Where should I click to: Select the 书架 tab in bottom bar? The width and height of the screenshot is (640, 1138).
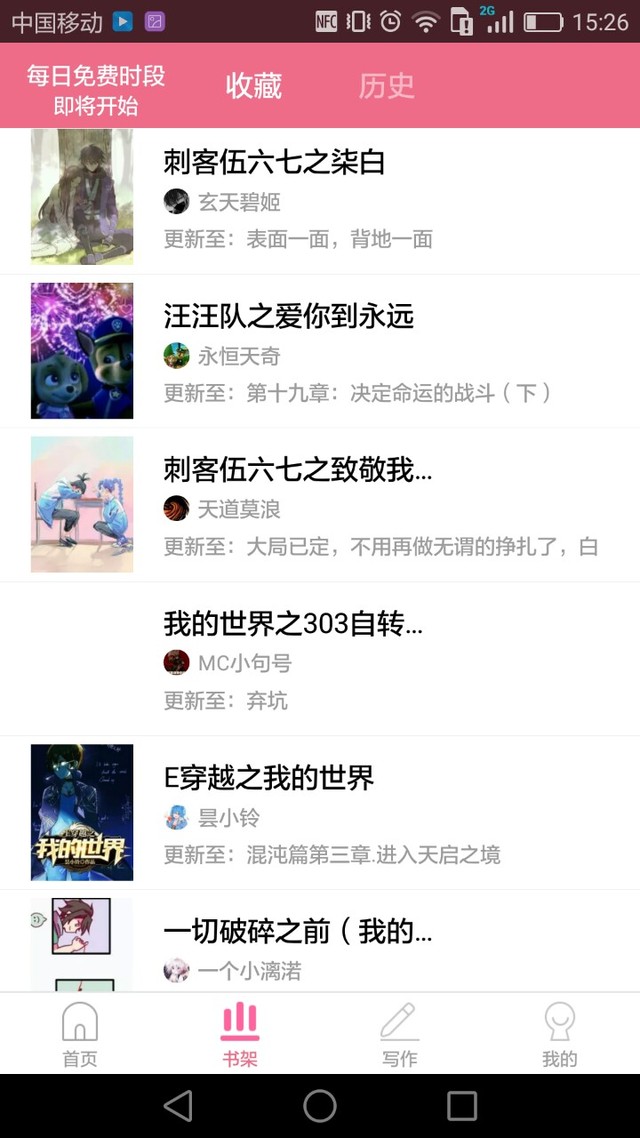pos(240,1033)
